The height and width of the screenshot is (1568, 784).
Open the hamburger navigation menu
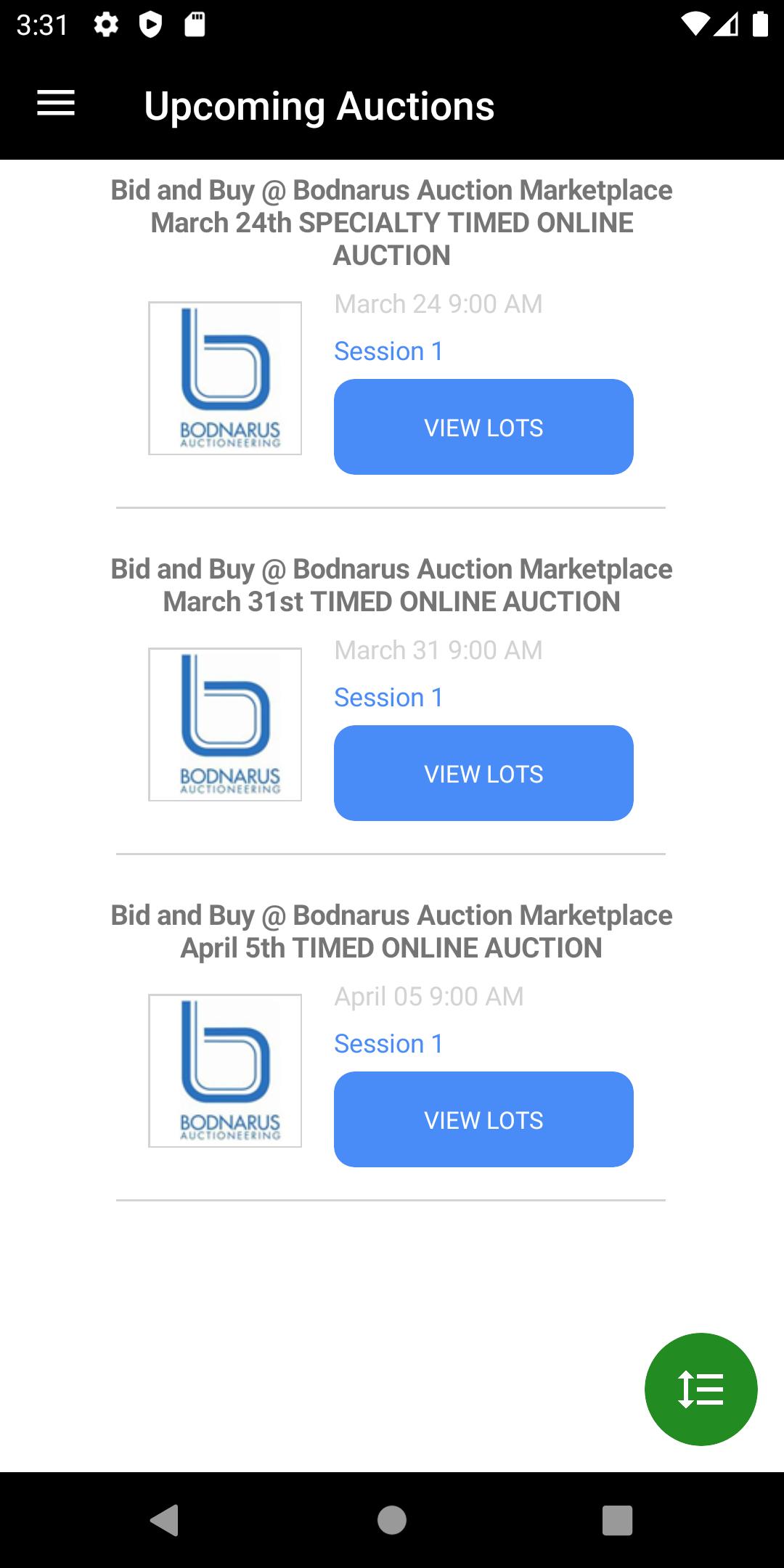(x=56, y=103)
